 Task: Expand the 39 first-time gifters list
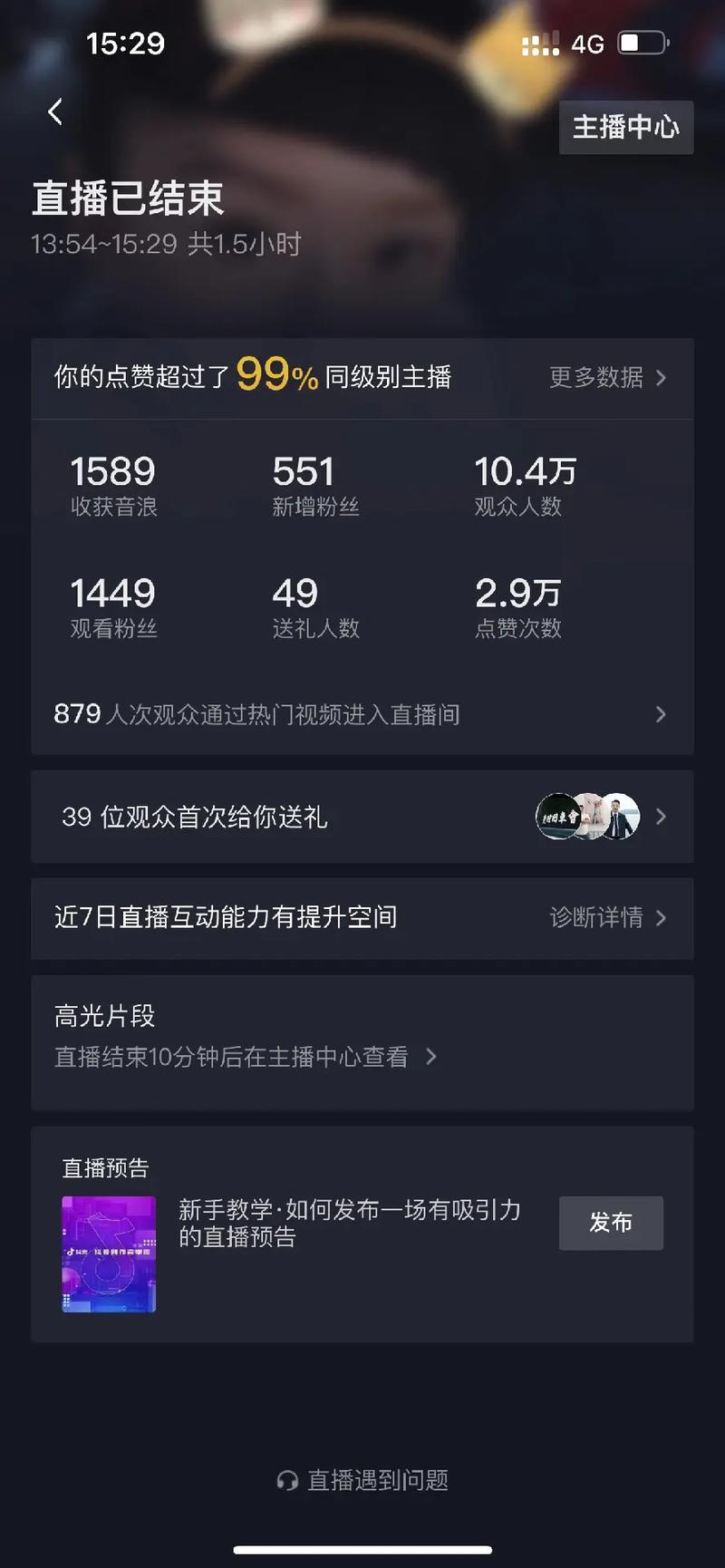click(x=362, y=817)
